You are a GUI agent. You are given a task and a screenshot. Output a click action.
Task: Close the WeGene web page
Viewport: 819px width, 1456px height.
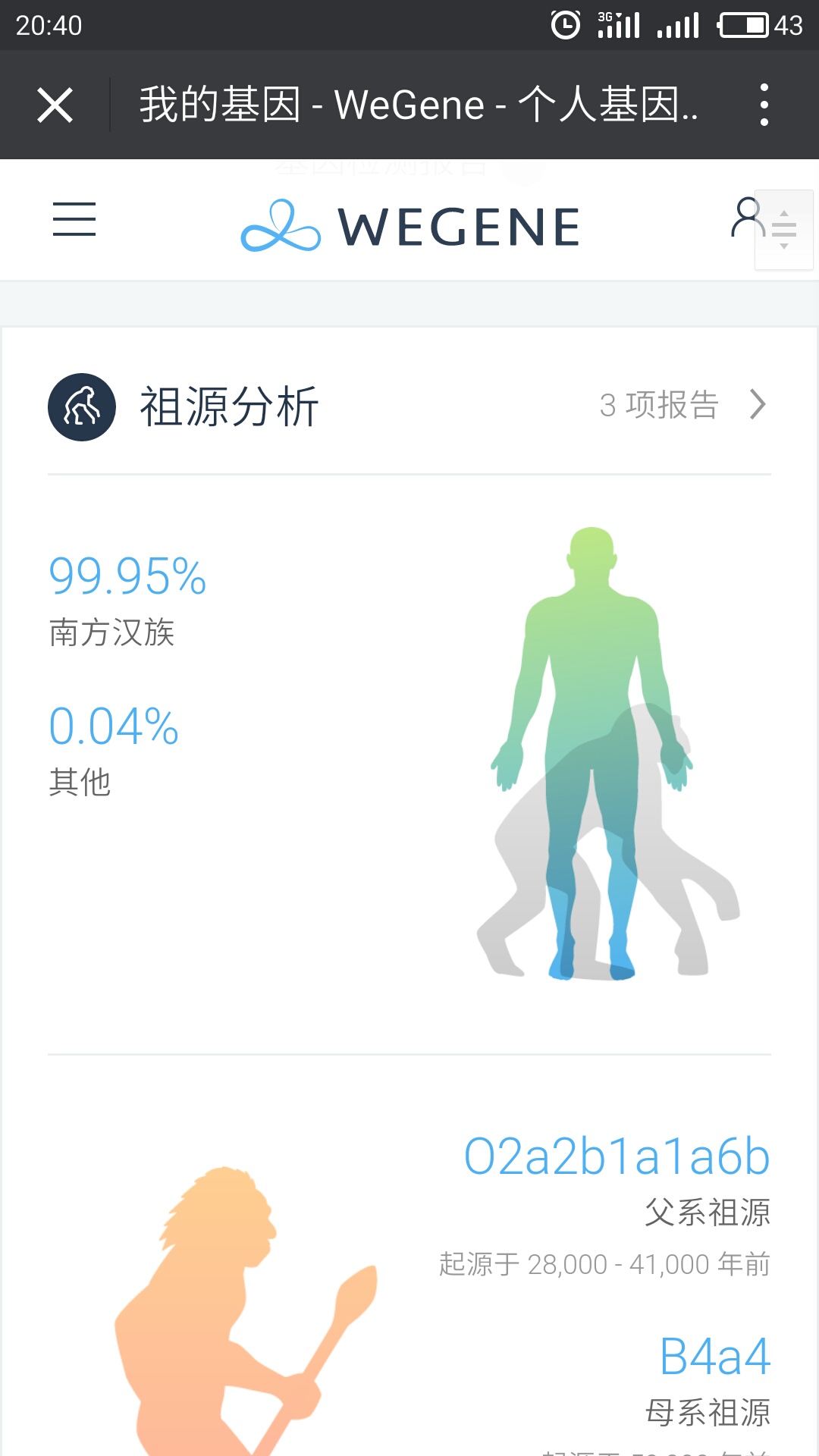coord(55,105)
